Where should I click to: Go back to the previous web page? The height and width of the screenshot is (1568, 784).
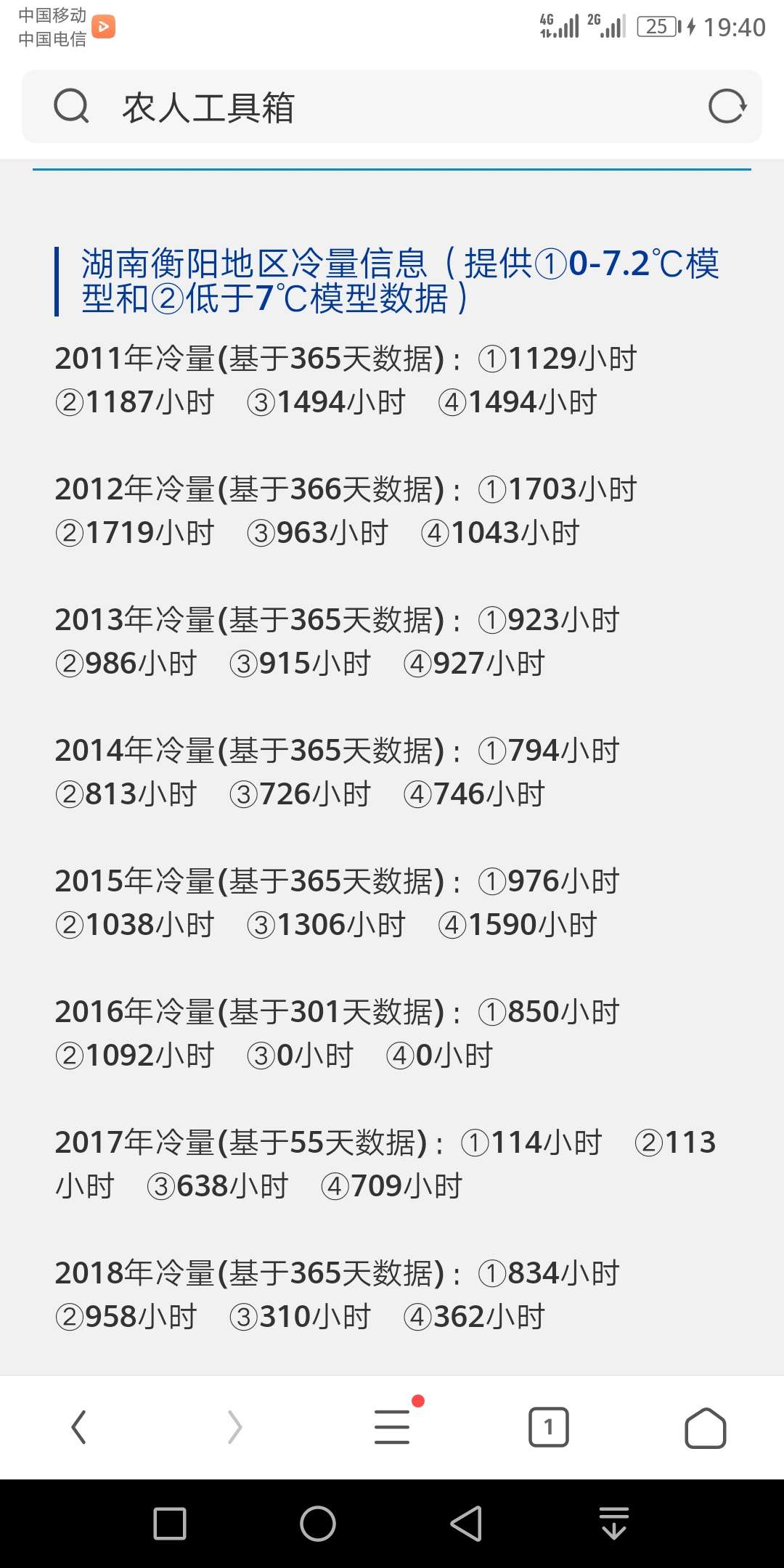click(79, 1427)
